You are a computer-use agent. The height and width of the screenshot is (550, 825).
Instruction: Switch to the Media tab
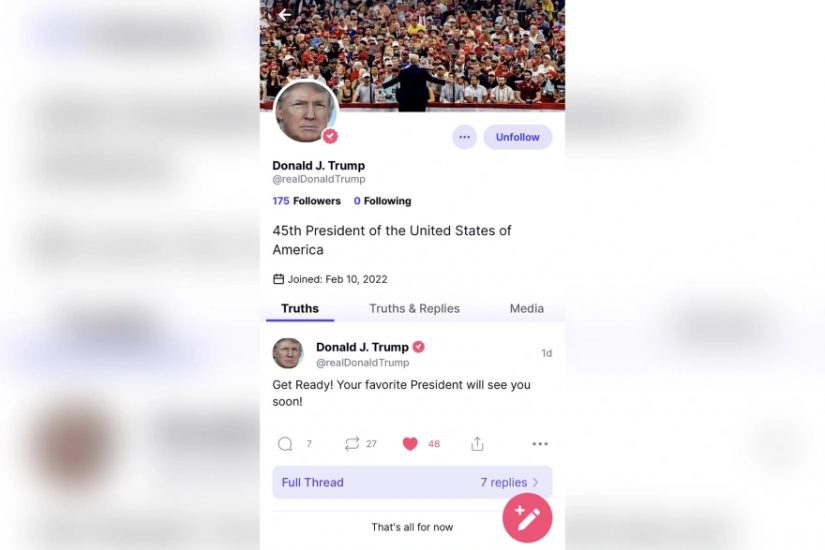526,308
